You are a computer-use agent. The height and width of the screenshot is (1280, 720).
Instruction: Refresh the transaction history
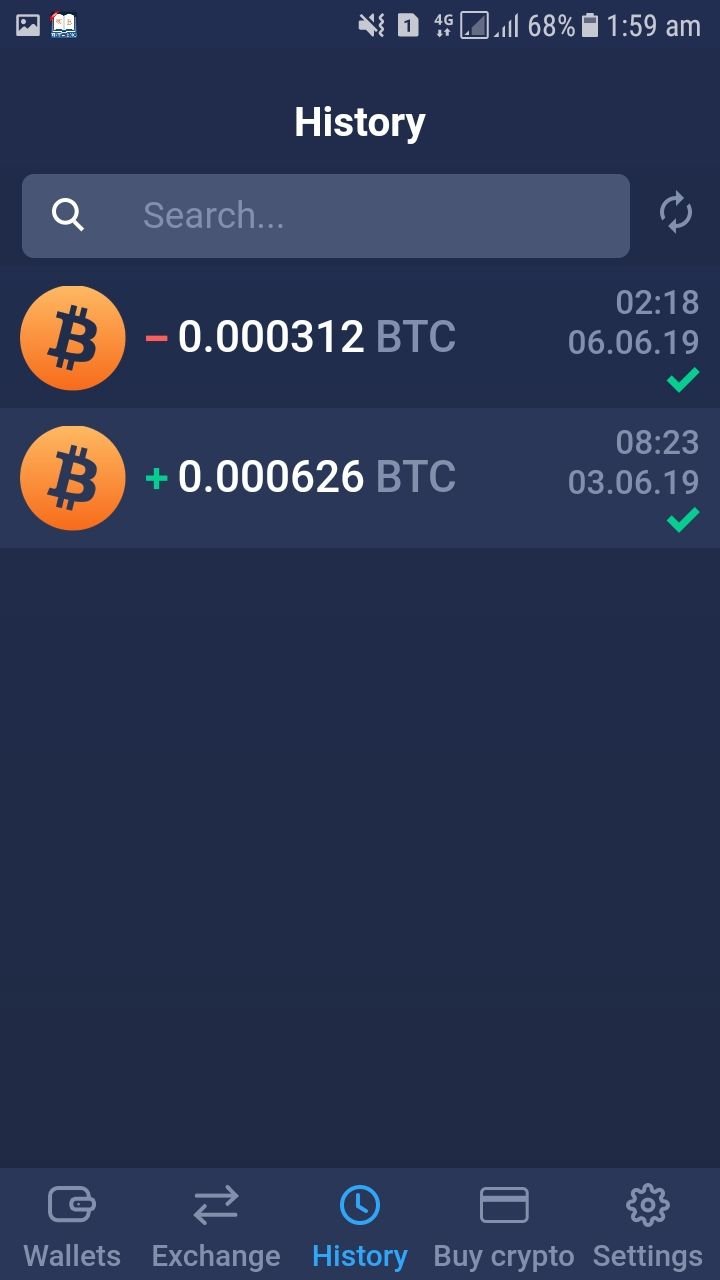(x=676, y=214)
